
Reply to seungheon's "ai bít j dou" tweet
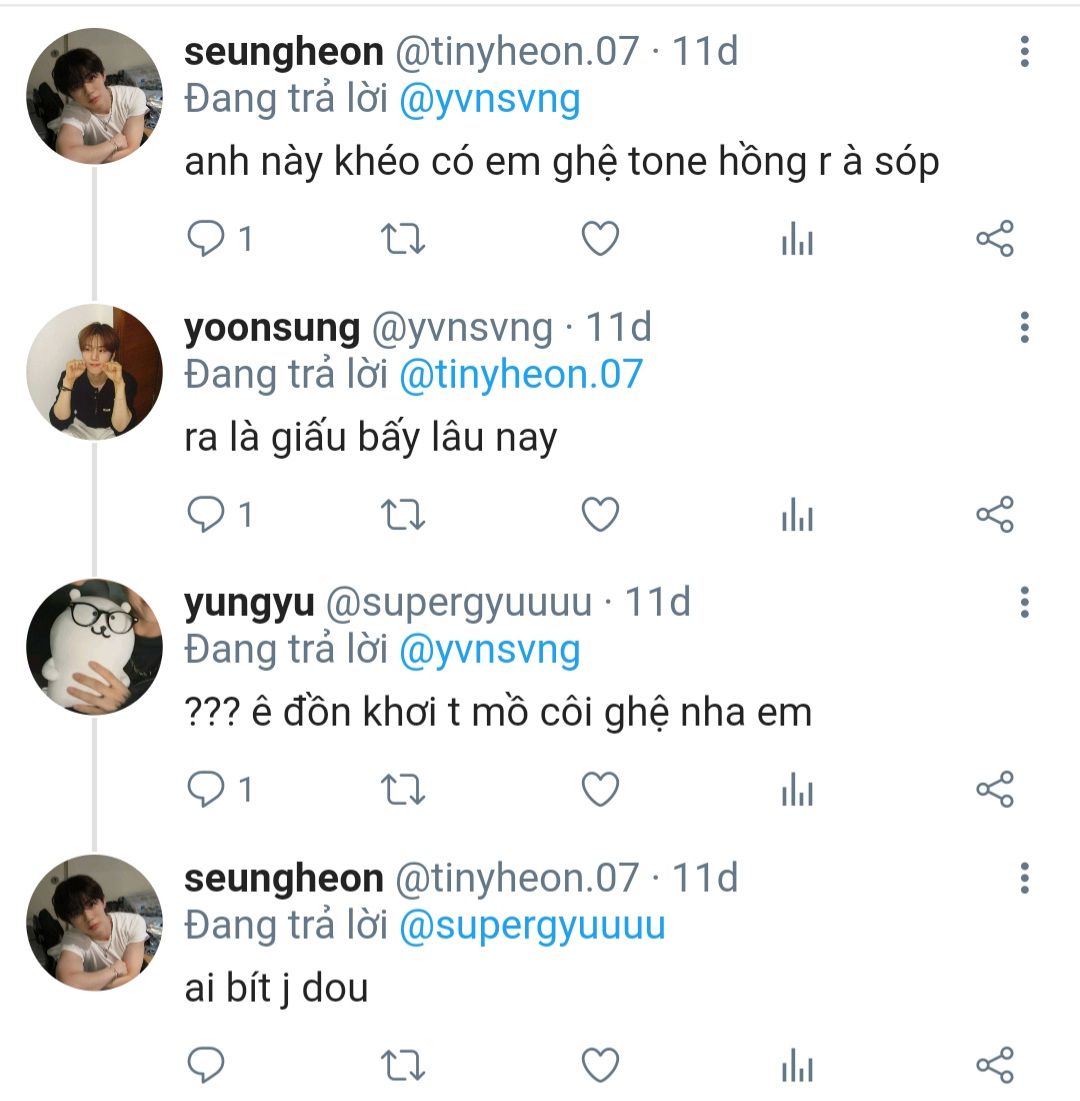pyautogui.click(x=207, y=1065)
